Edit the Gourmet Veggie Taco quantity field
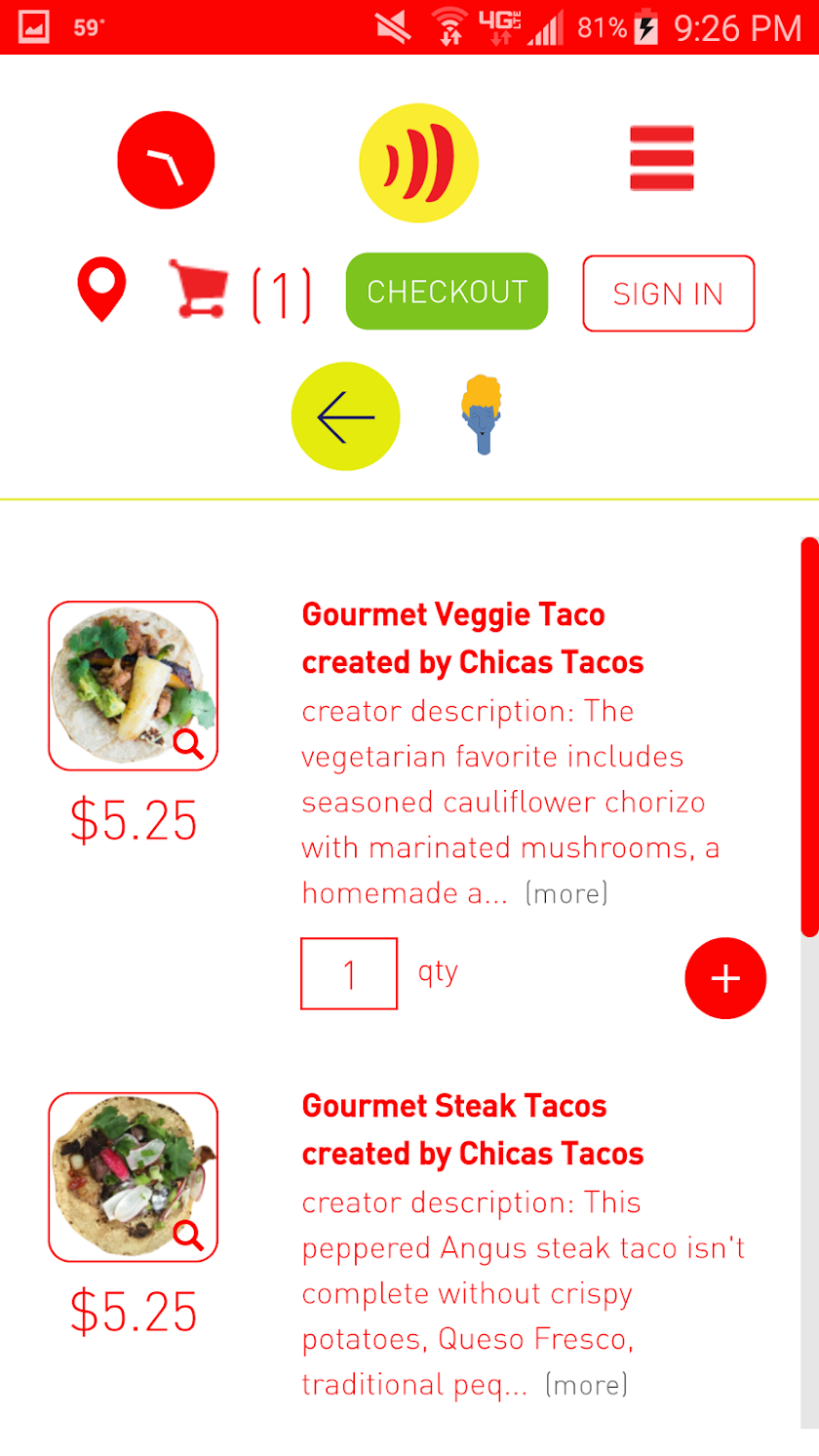819x1456 pixels. 349,973
